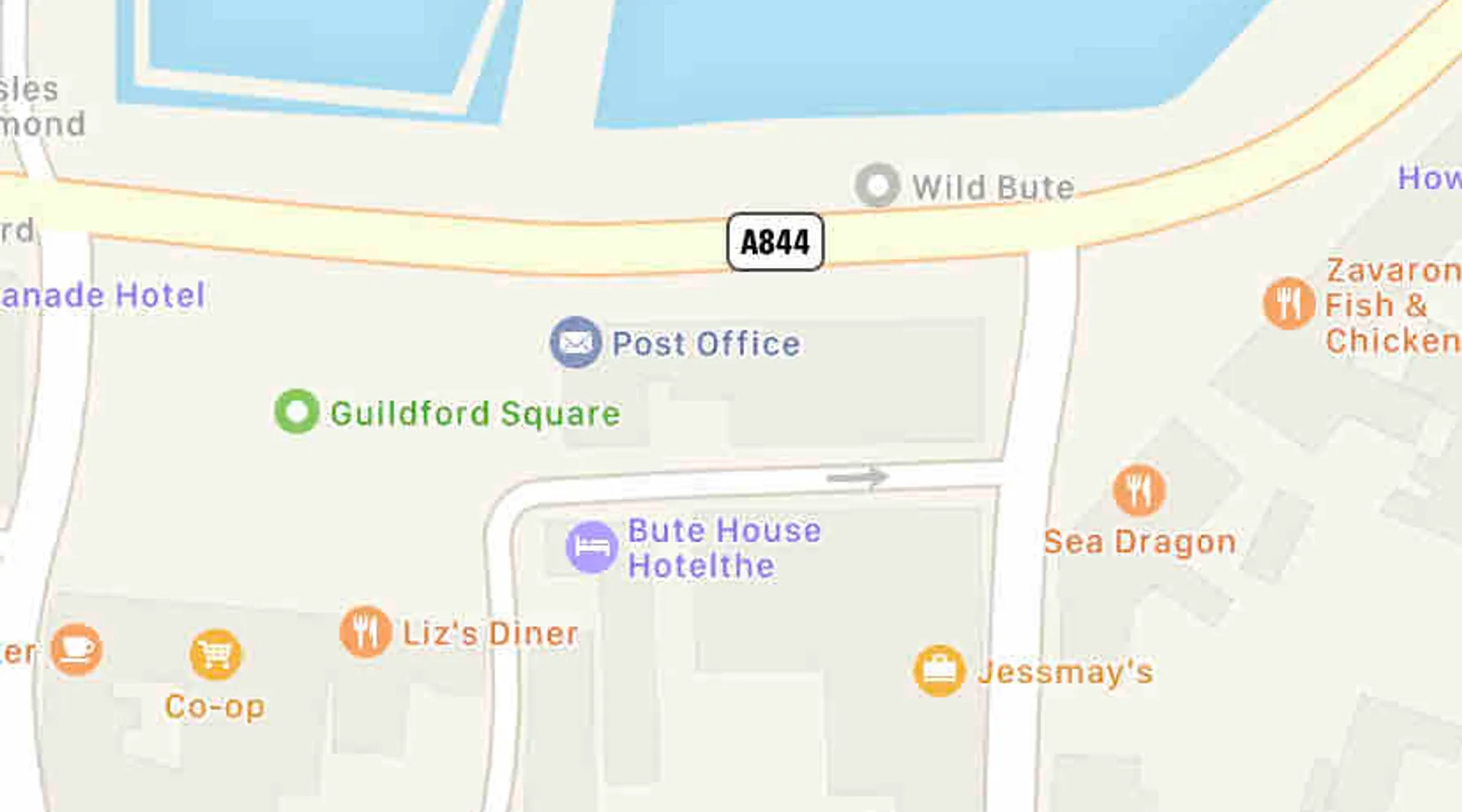The image size is (1462, 812).
Task: Select the Co-op shopping marker
Action: tap(215, 654)
